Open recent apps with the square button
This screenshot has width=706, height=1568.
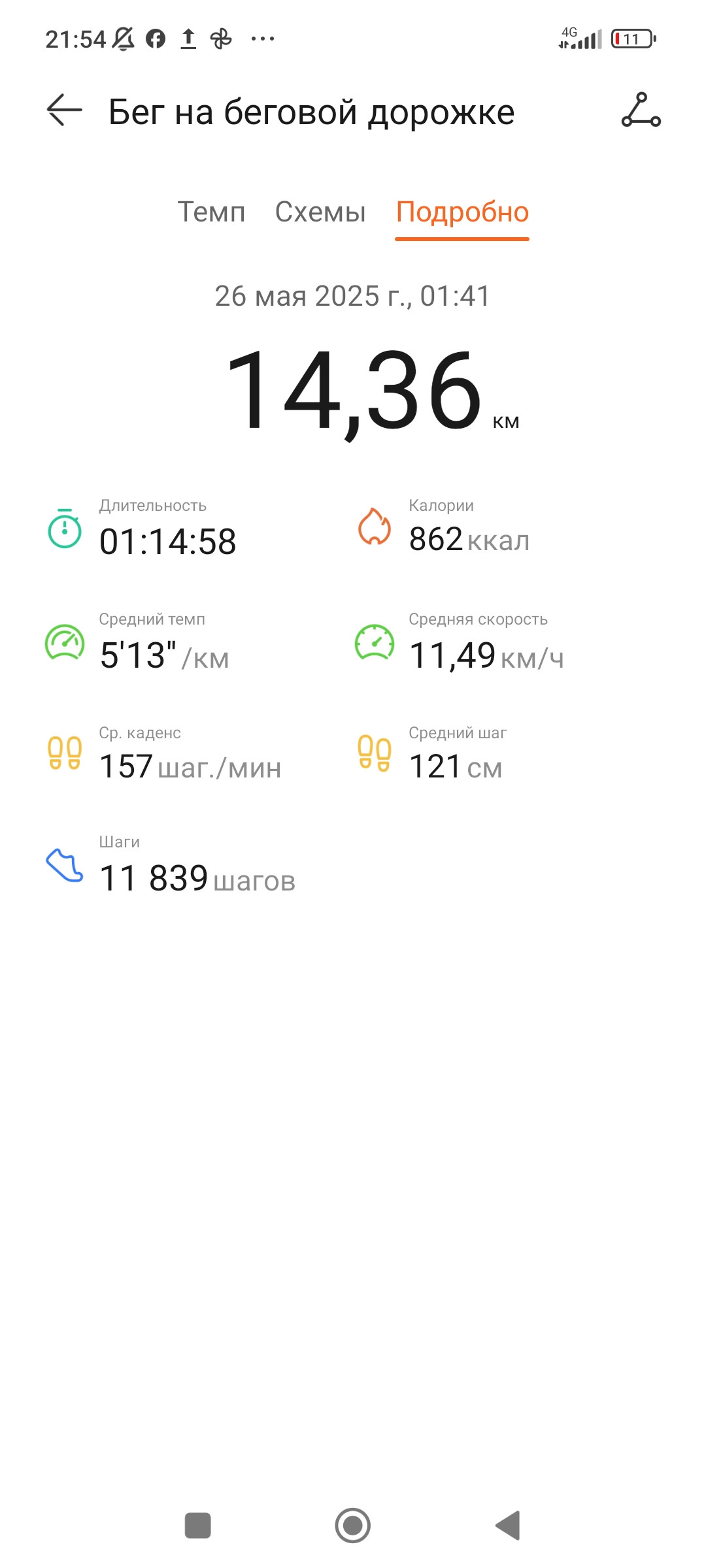click(x=198, y=1526)
